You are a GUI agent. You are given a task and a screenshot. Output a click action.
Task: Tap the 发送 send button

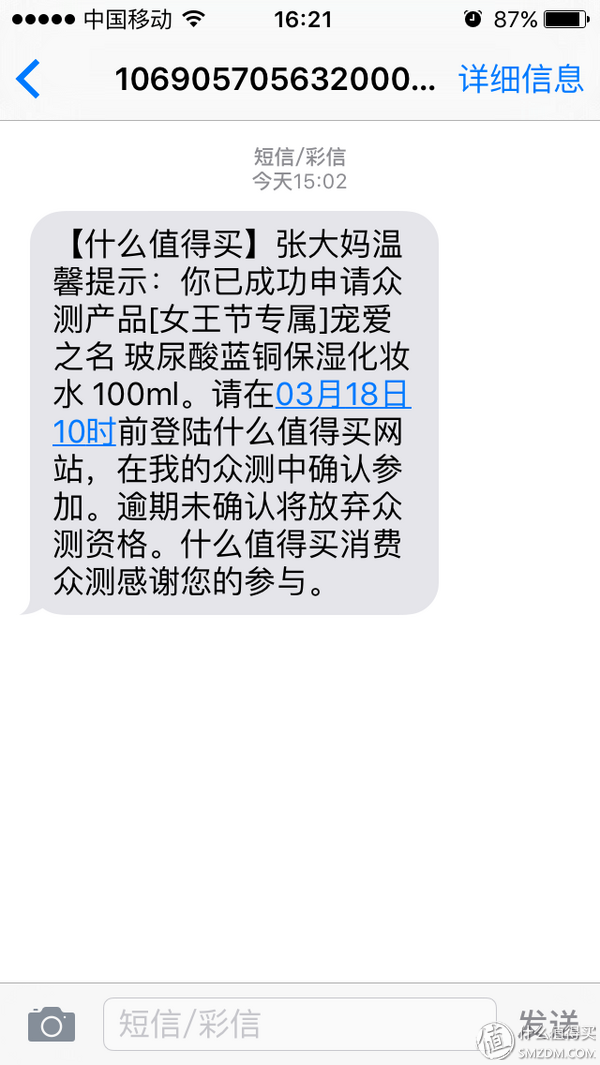(x=549, y=1022)
